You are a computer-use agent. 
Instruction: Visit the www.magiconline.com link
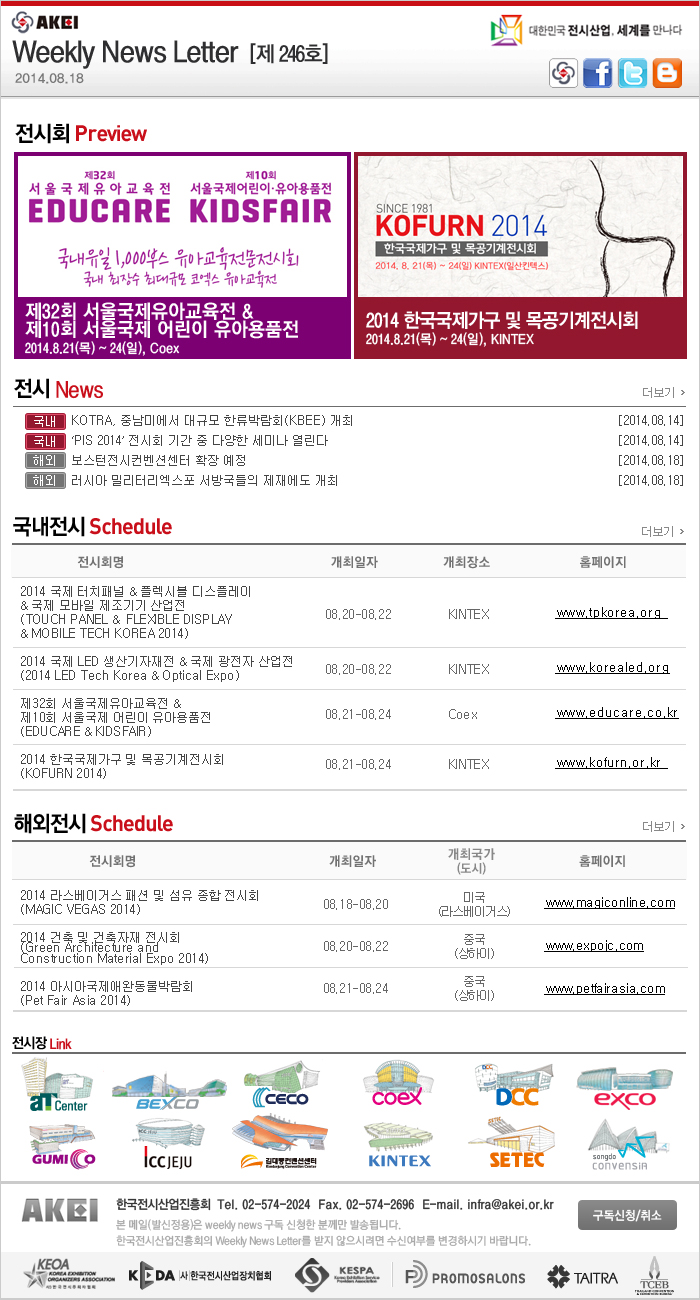610,902
